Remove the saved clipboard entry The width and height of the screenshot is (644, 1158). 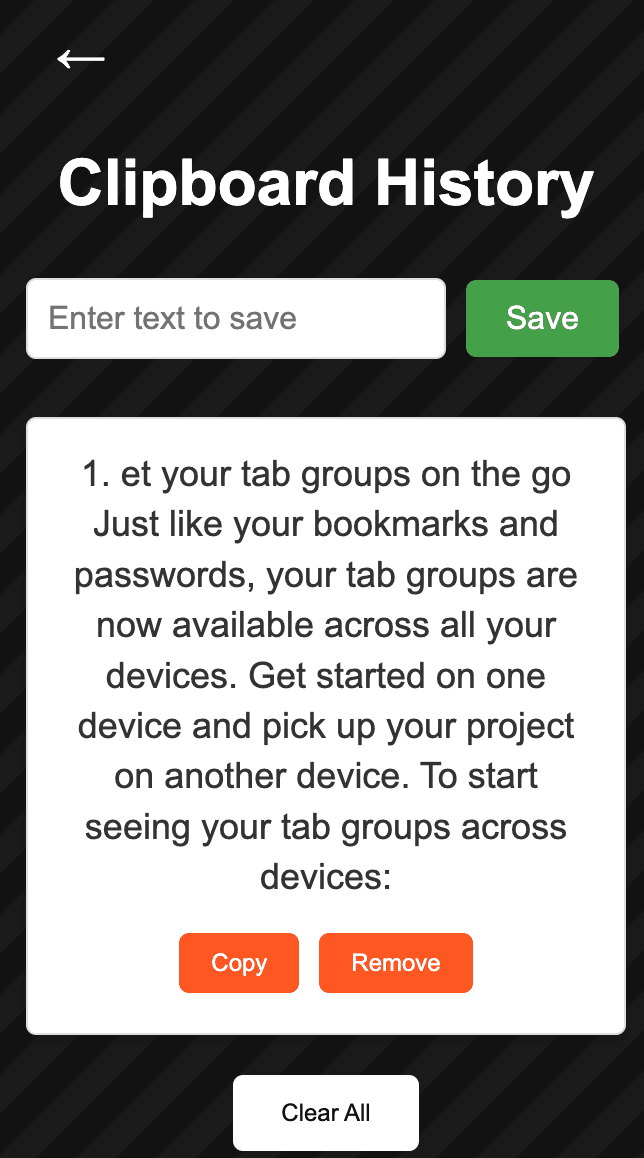point(396,963)
